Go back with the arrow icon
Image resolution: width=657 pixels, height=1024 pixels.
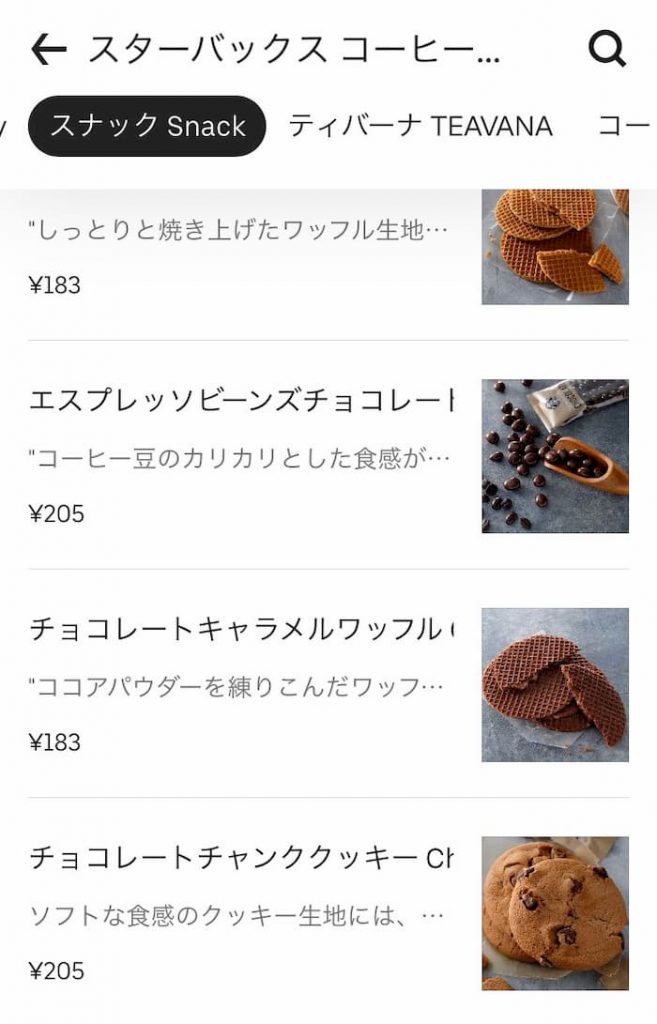coord(48,49)
